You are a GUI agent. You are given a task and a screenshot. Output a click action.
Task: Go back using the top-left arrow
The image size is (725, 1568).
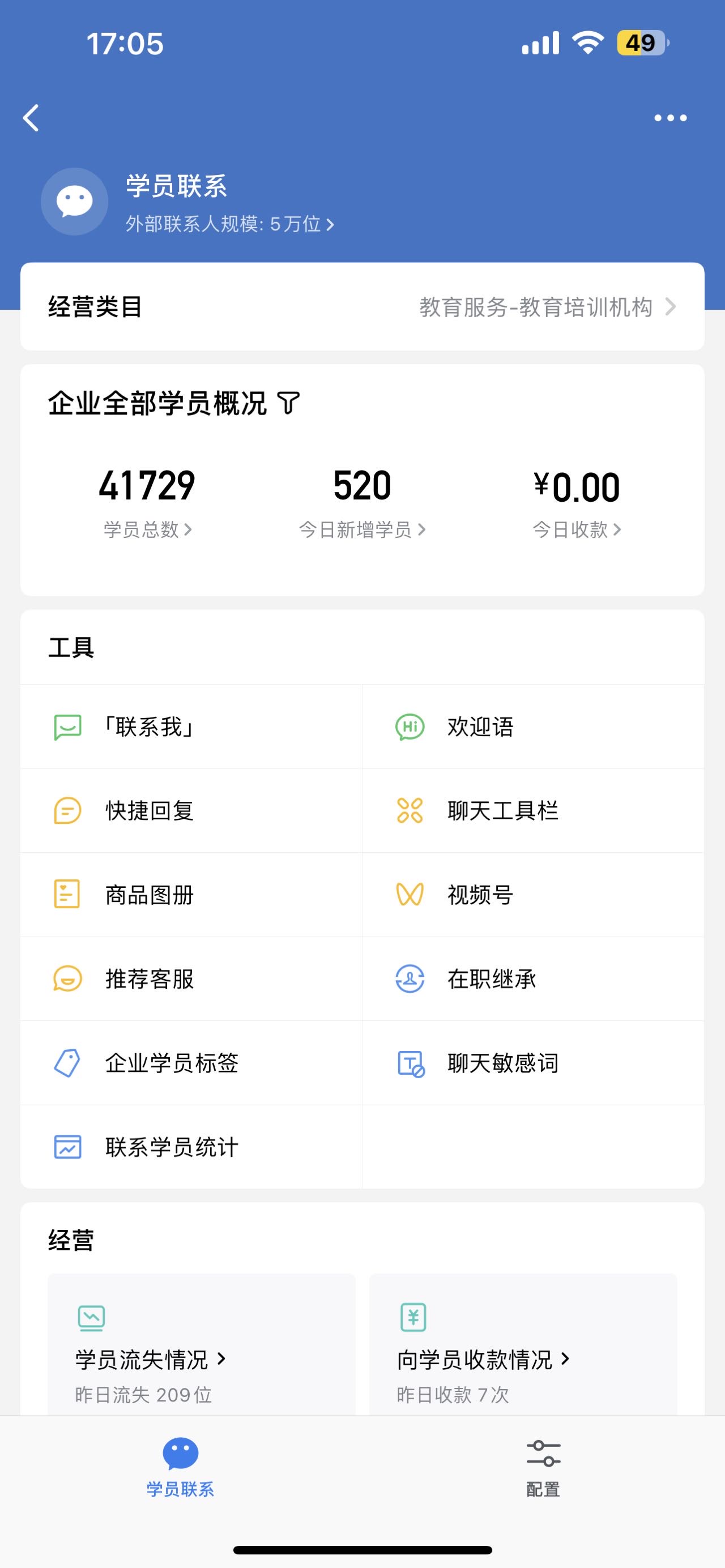tap(31, 117)
